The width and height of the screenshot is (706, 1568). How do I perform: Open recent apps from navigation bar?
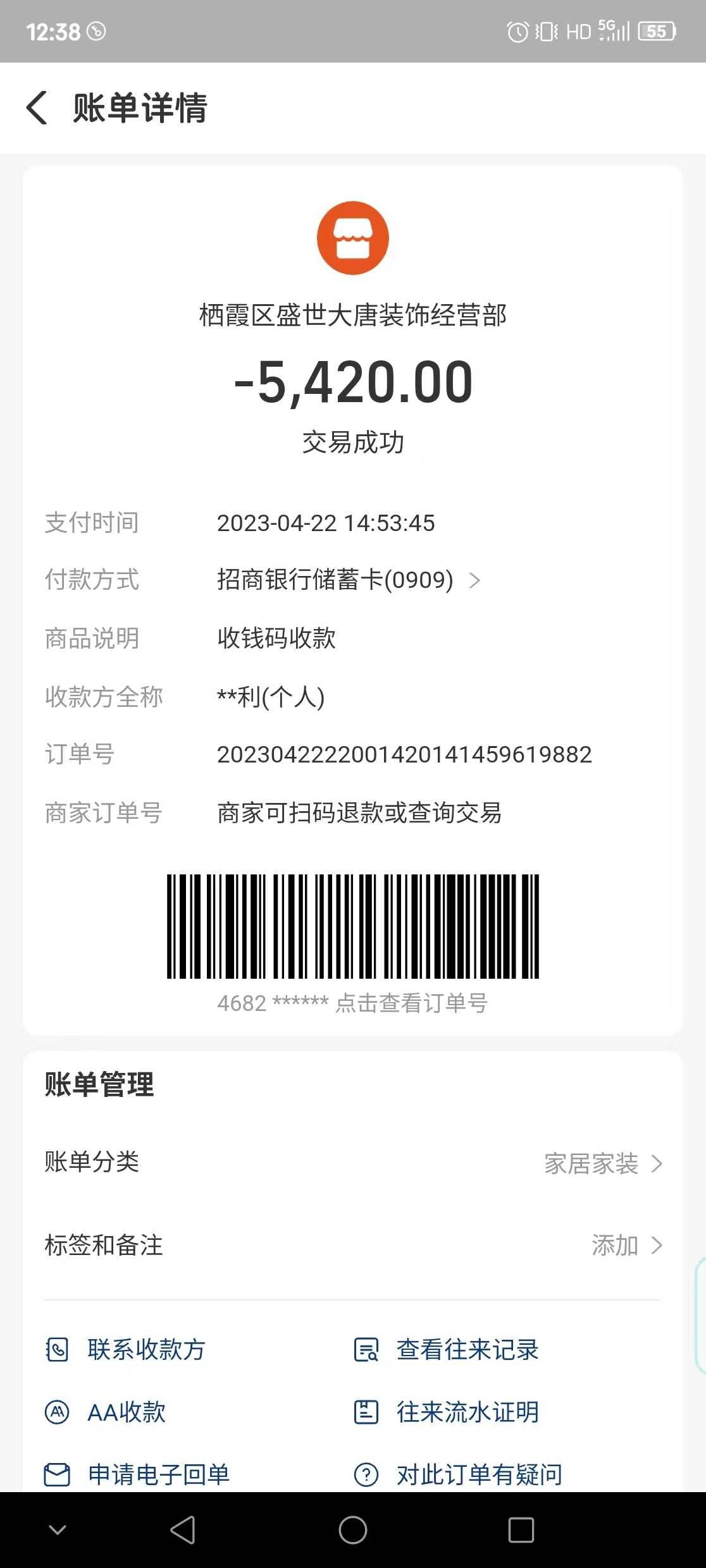521,1530
